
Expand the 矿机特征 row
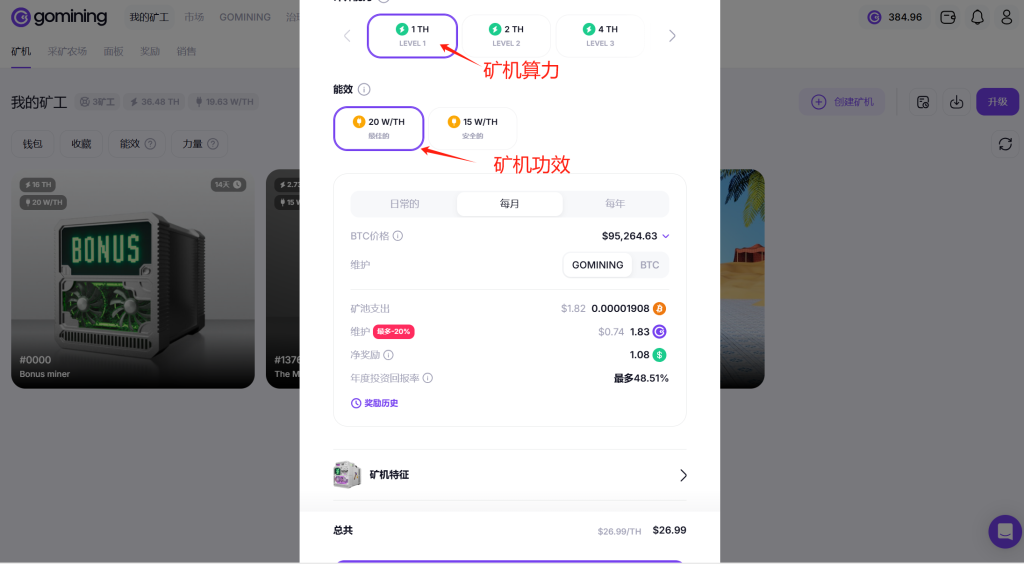click(x=683, y=475)
